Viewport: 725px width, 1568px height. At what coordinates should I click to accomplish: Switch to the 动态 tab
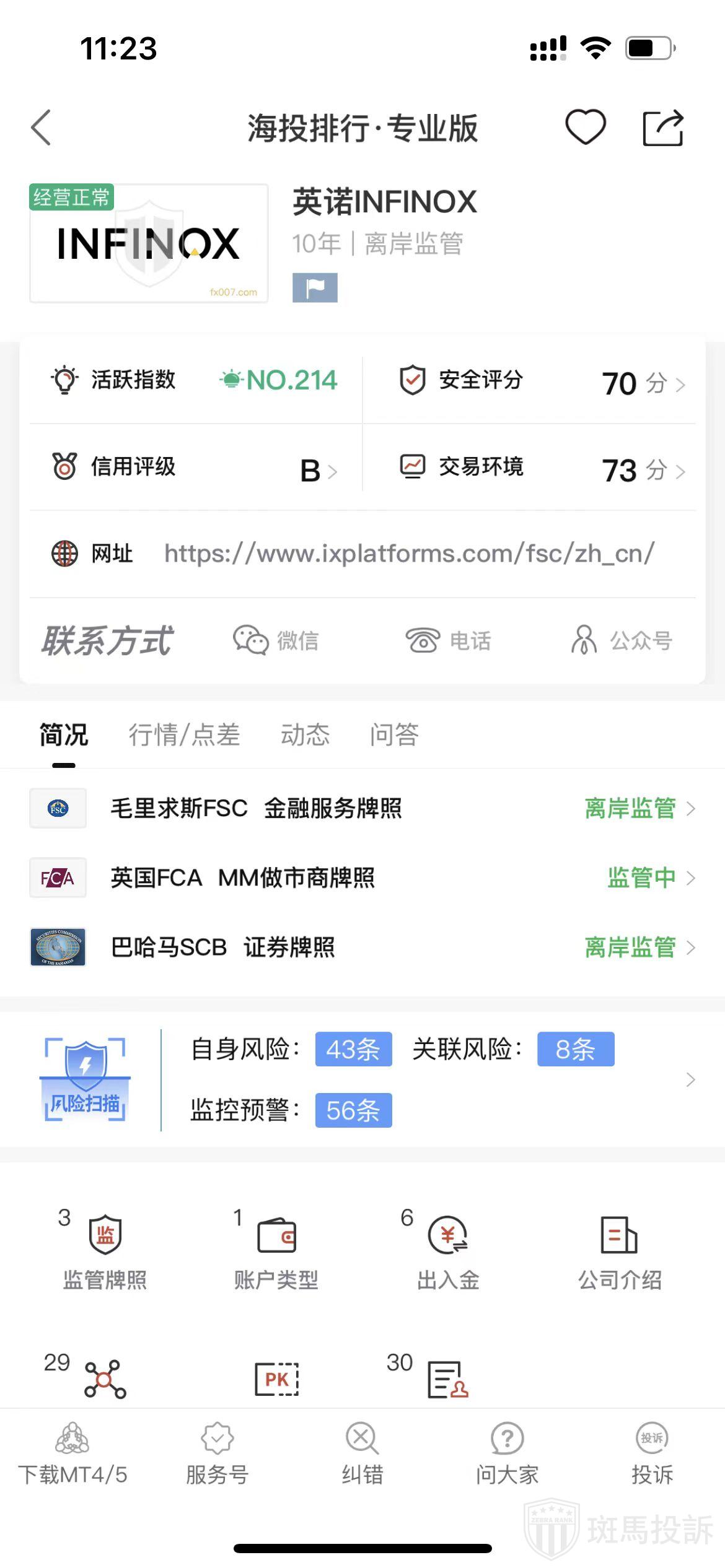point(305,735)
